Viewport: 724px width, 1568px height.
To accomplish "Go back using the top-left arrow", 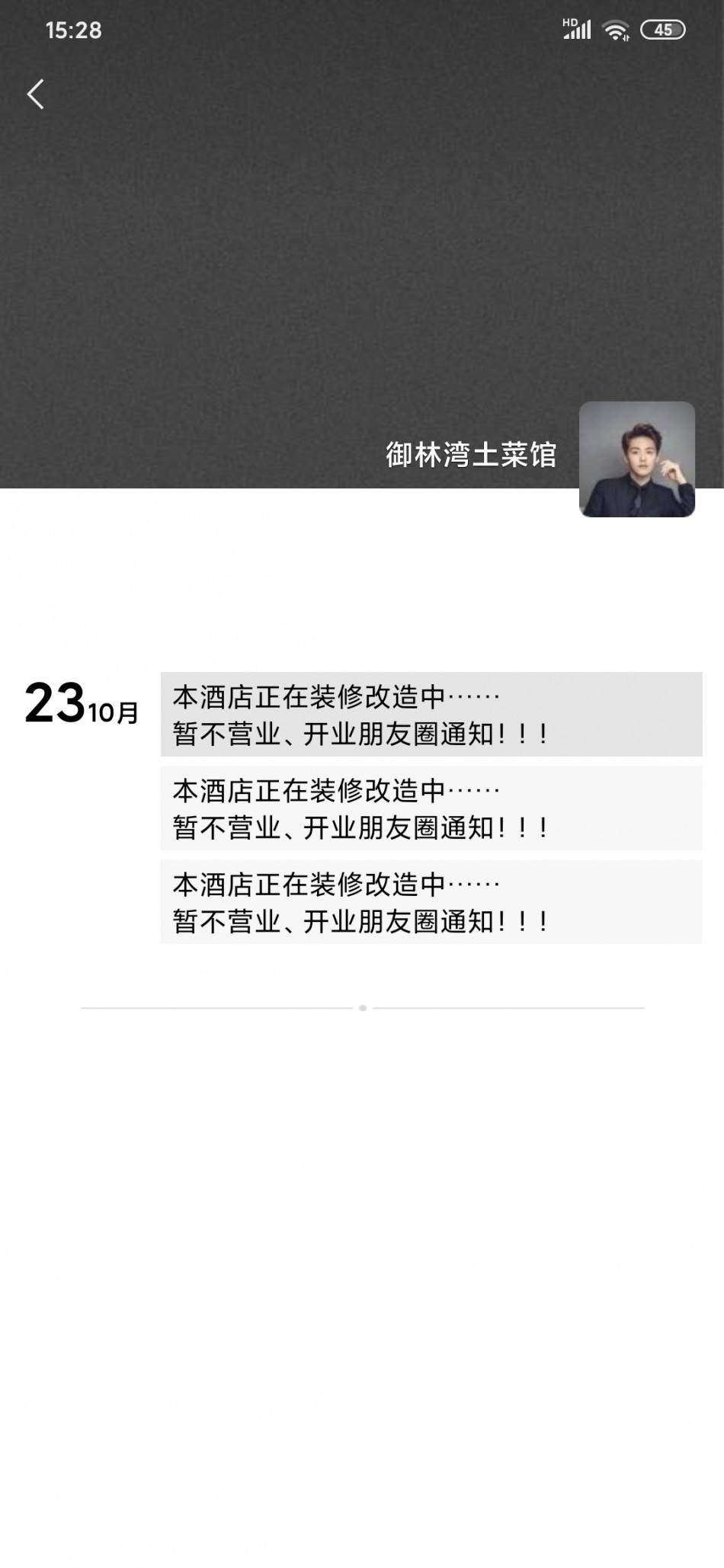I will click(35, 94).
